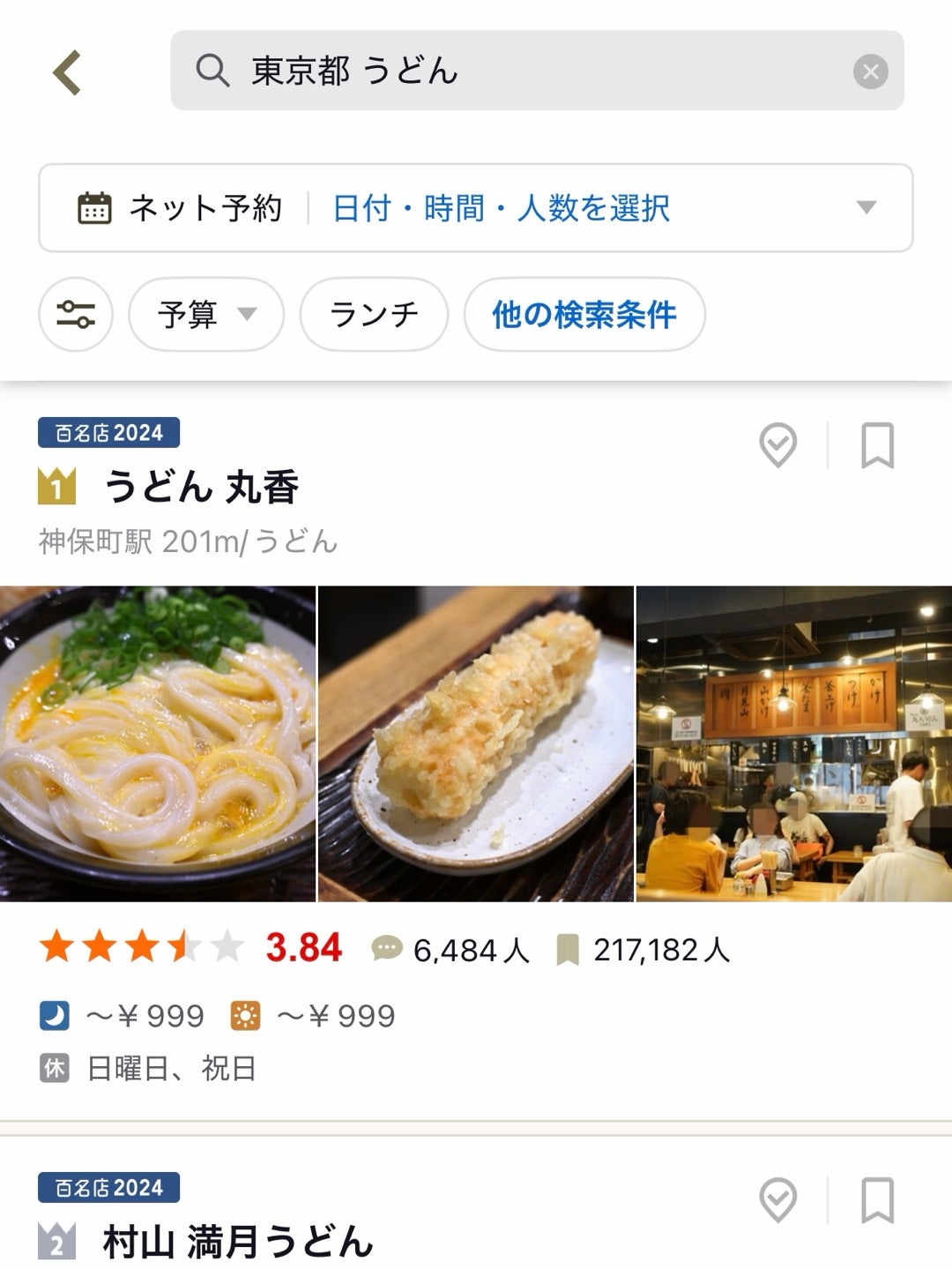Image resolution: width=952 pixels, height=1270 pixels.
Task: View the interior photo of うどん 丸香
Action: click(x=794, y=743)
